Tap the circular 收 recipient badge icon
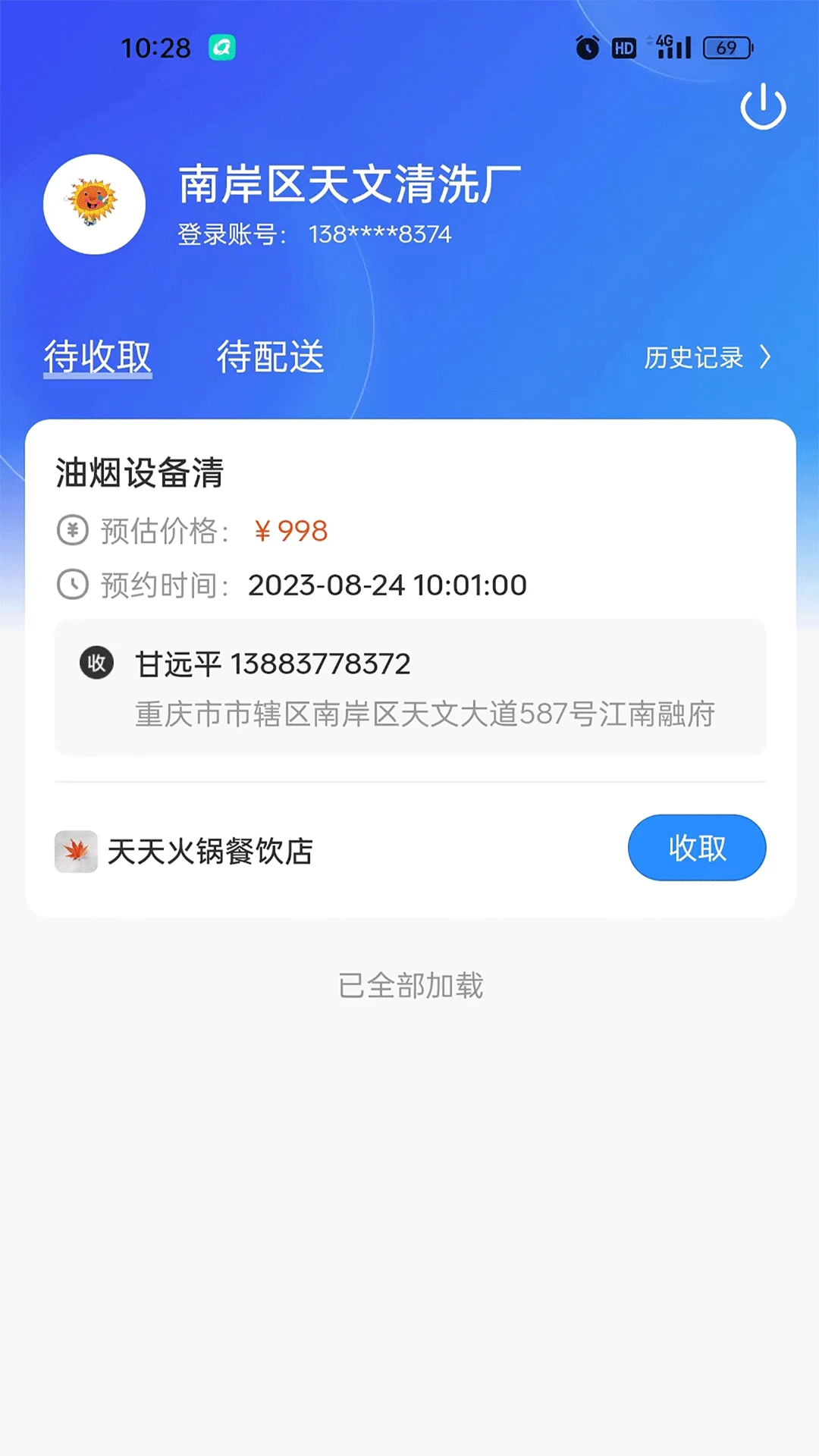 [97, 664]
